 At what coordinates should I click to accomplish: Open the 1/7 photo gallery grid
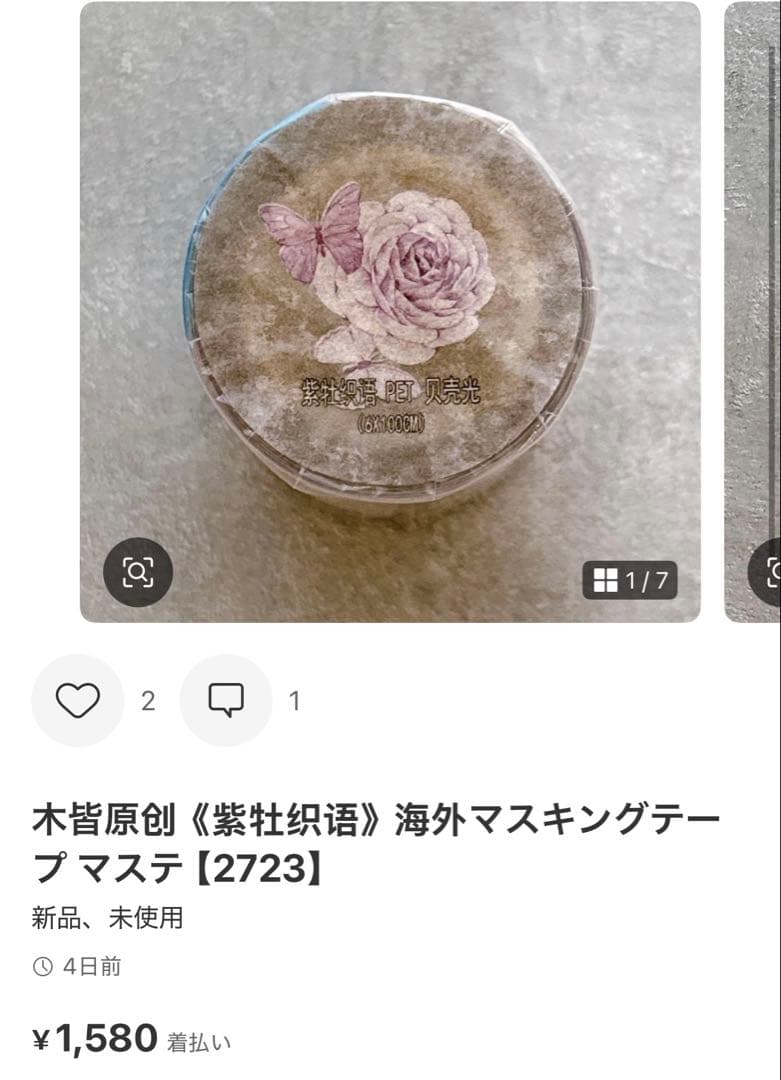pyautogui.click(x=630, y=580)
